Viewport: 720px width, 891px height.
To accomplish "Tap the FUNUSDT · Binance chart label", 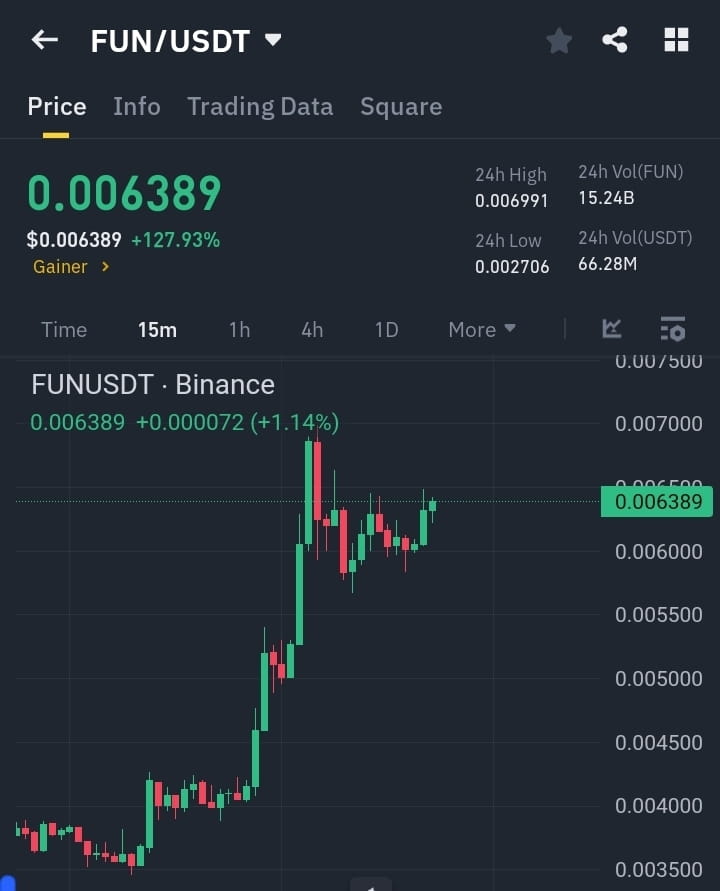I will click(152, 384).
